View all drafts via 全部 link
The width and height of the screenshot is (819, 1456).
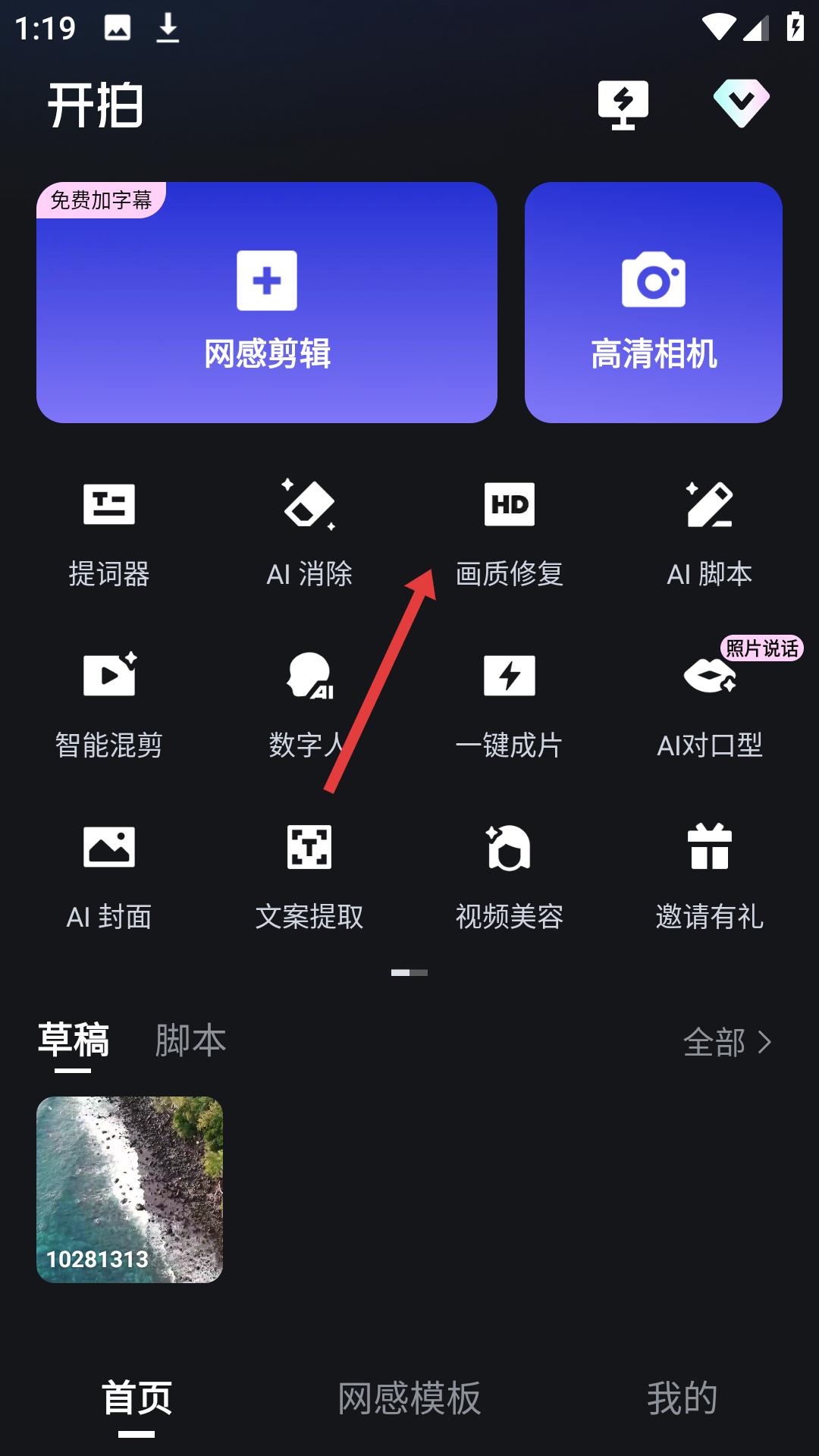(726, 1043)
